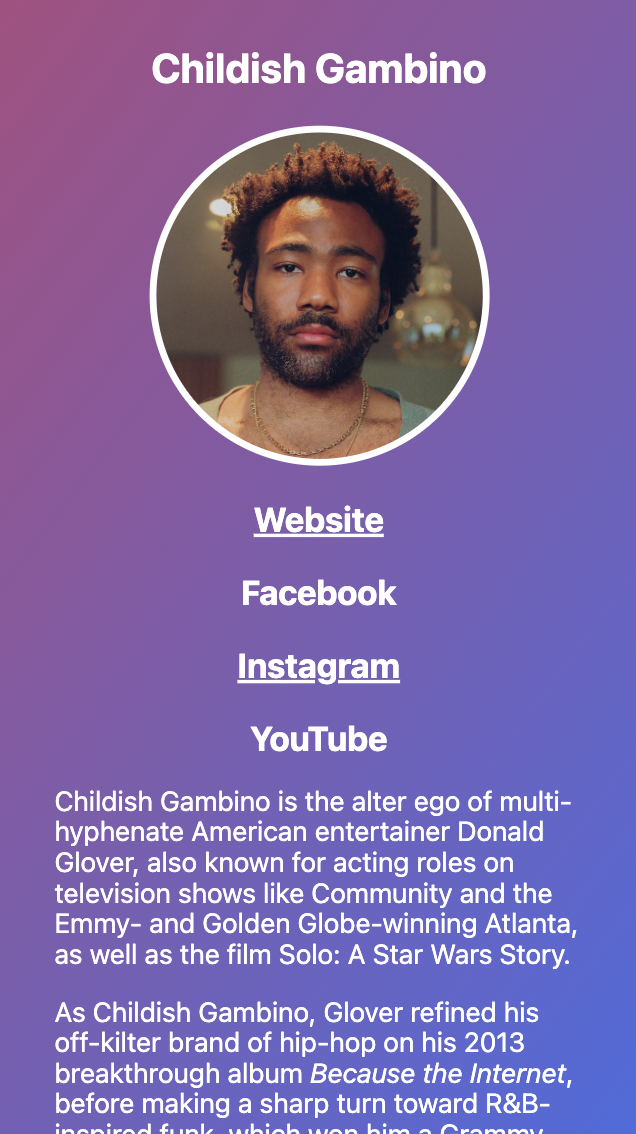Go to the YouTube link

pos(318,739)
